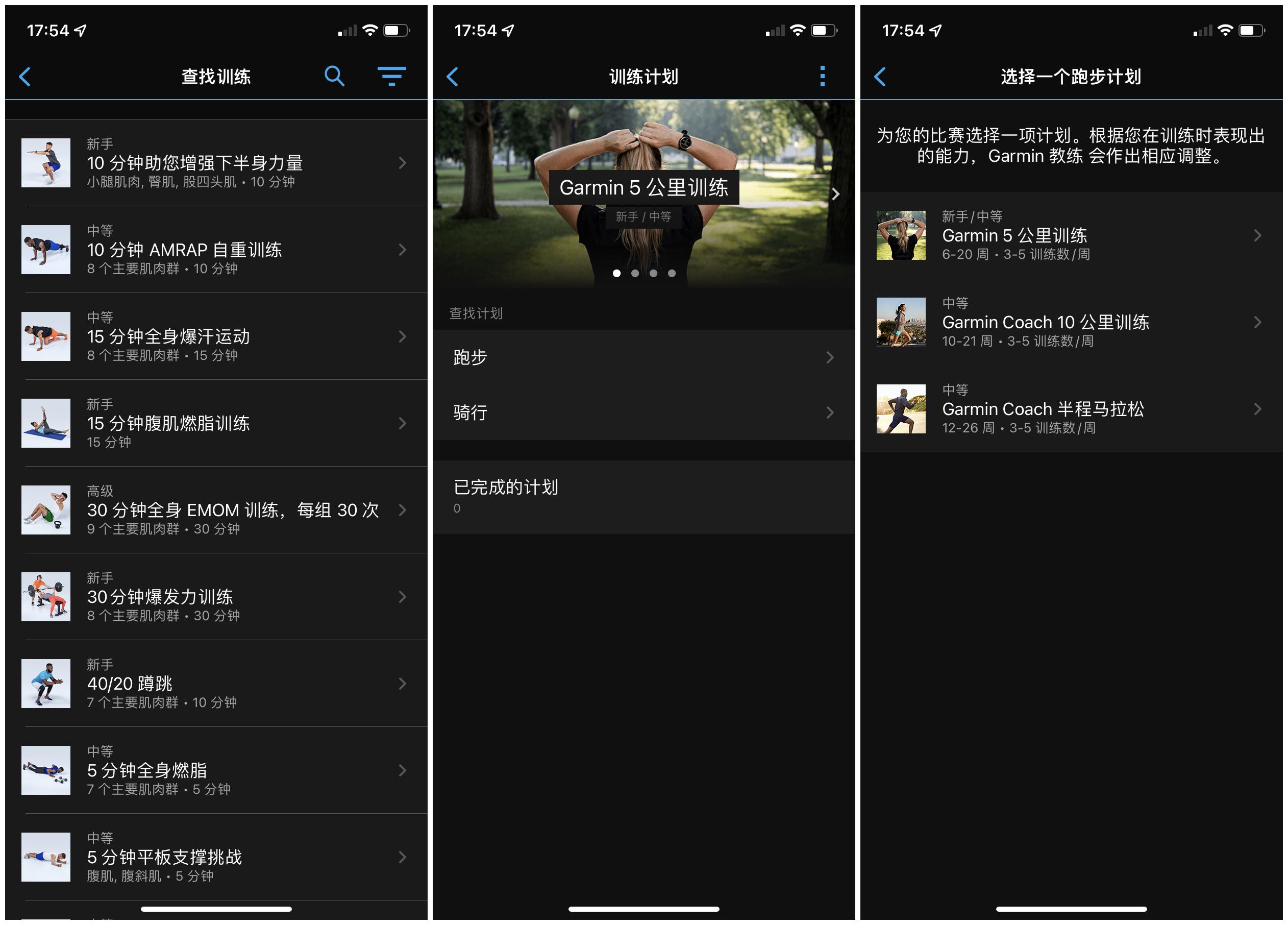The height and width of the screenshot is (925, 1288).
Task: Select the 5 分钟平板支撑挑战 workout
Action: pyautogui.click(x=216, y=857)
